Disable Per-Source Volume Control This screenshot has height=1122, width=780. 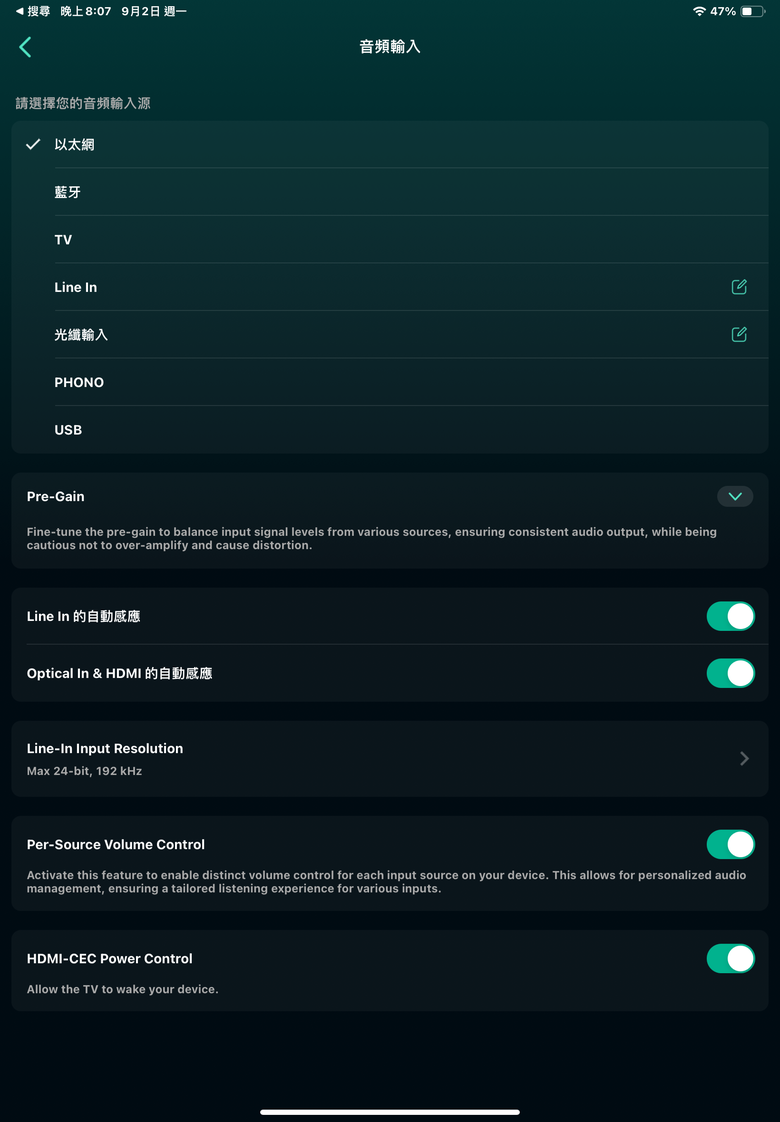(730, 845)
